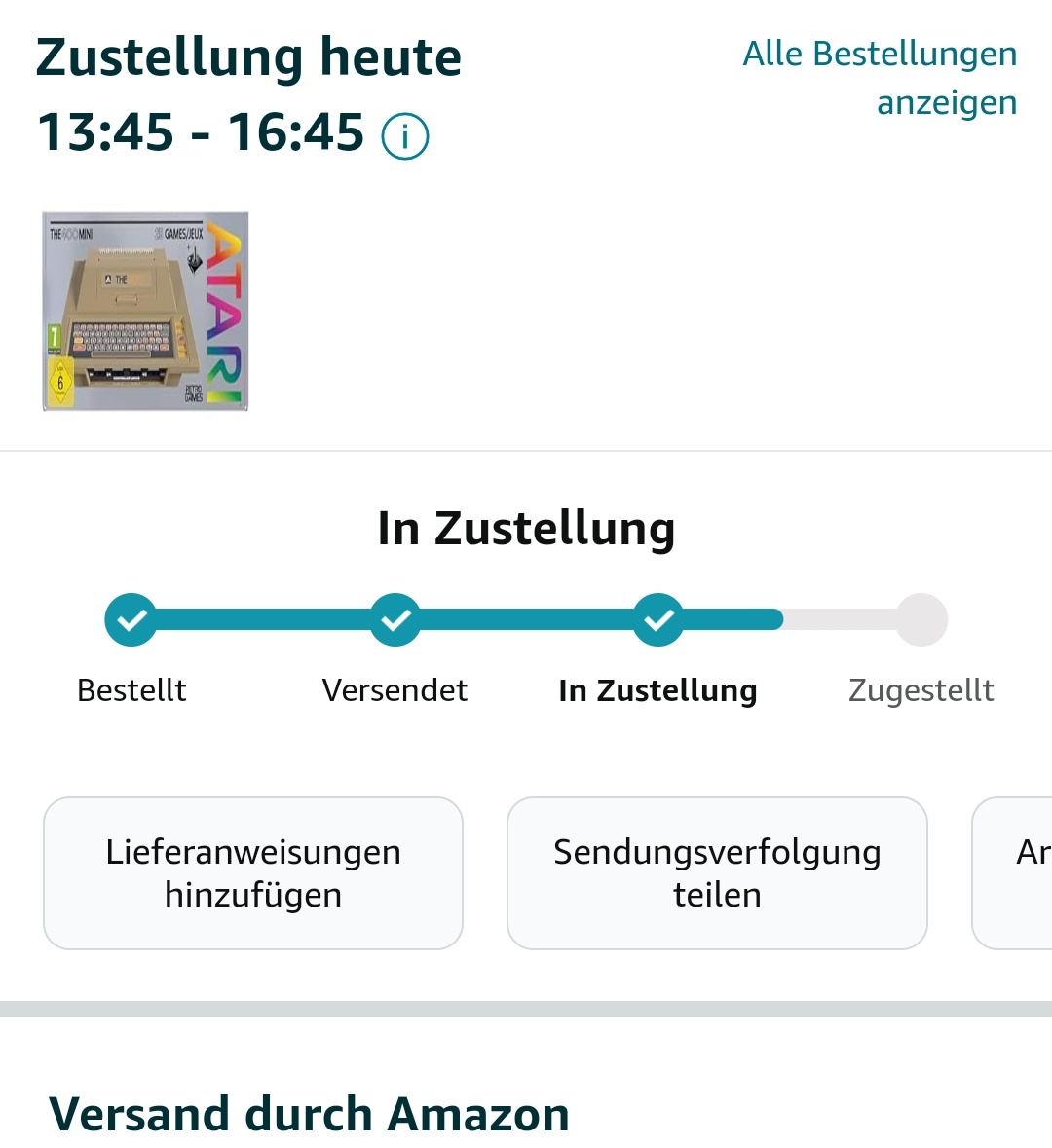The width and height of the screenshot is (1052, 1148).
Task: Open the delivery time info icon
Action: click(x=404, y=135)
